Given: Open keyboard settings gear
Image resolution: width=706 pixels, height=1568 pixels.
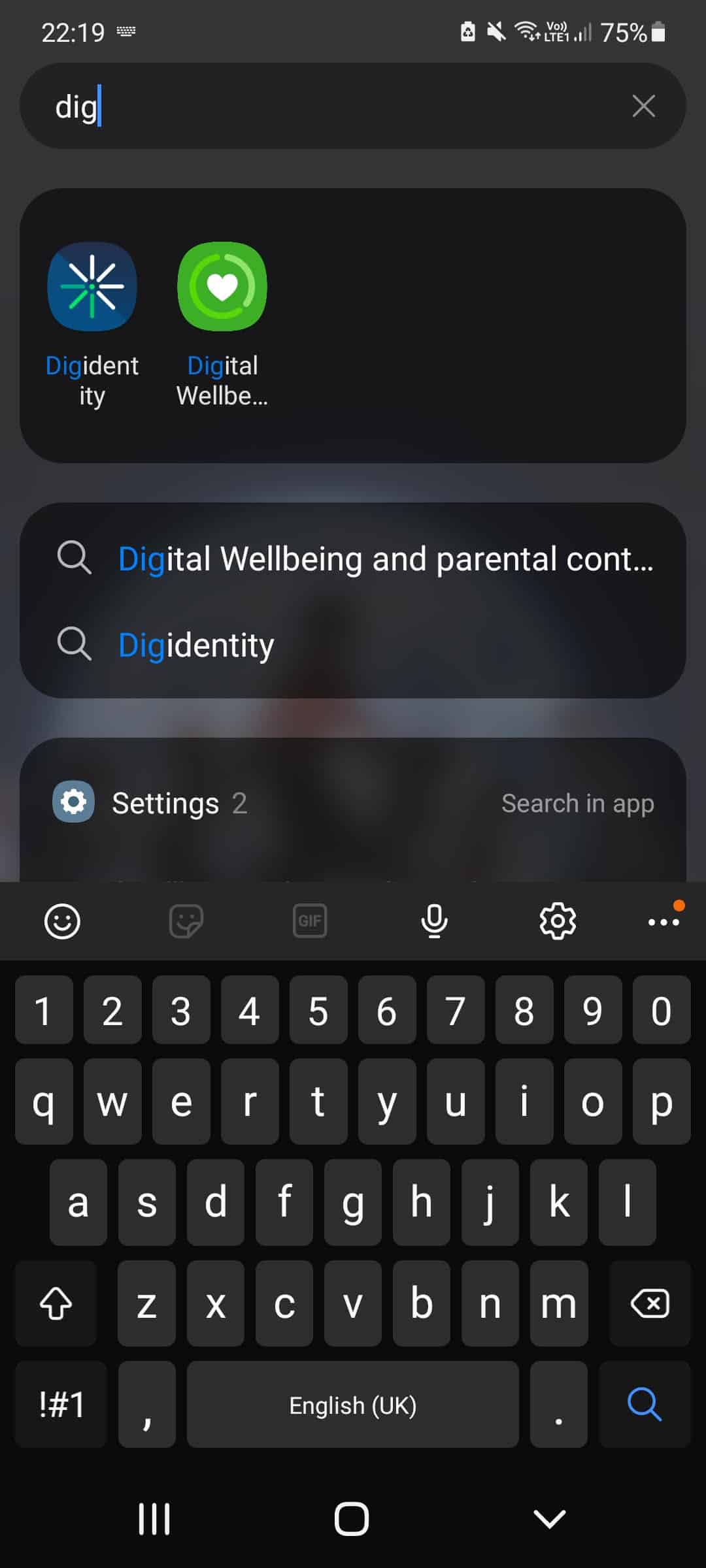Looking at the screenshot, I should pyautogui.click(x=558, y=922).
